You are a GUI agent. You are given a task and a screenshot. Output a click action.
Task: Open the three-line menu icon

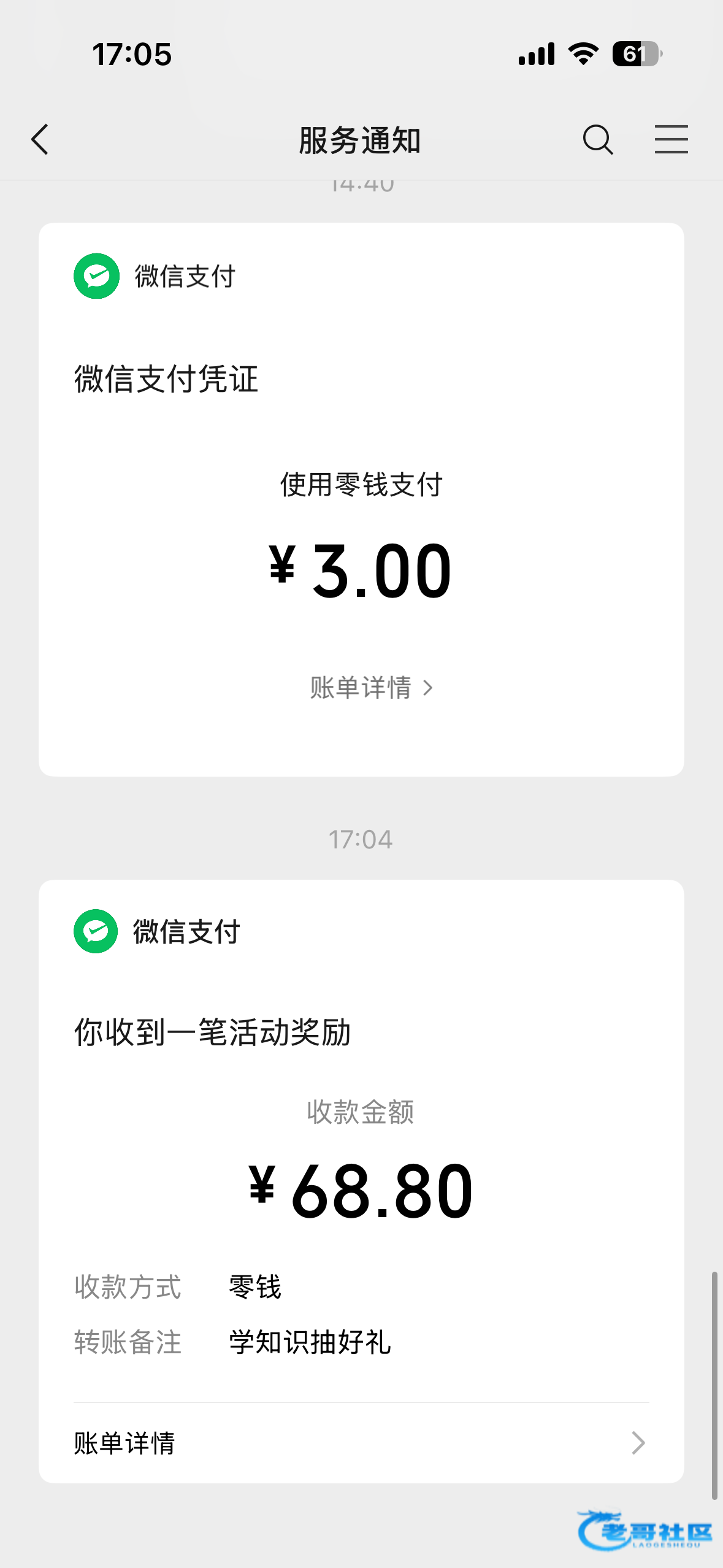coord(671,139)
